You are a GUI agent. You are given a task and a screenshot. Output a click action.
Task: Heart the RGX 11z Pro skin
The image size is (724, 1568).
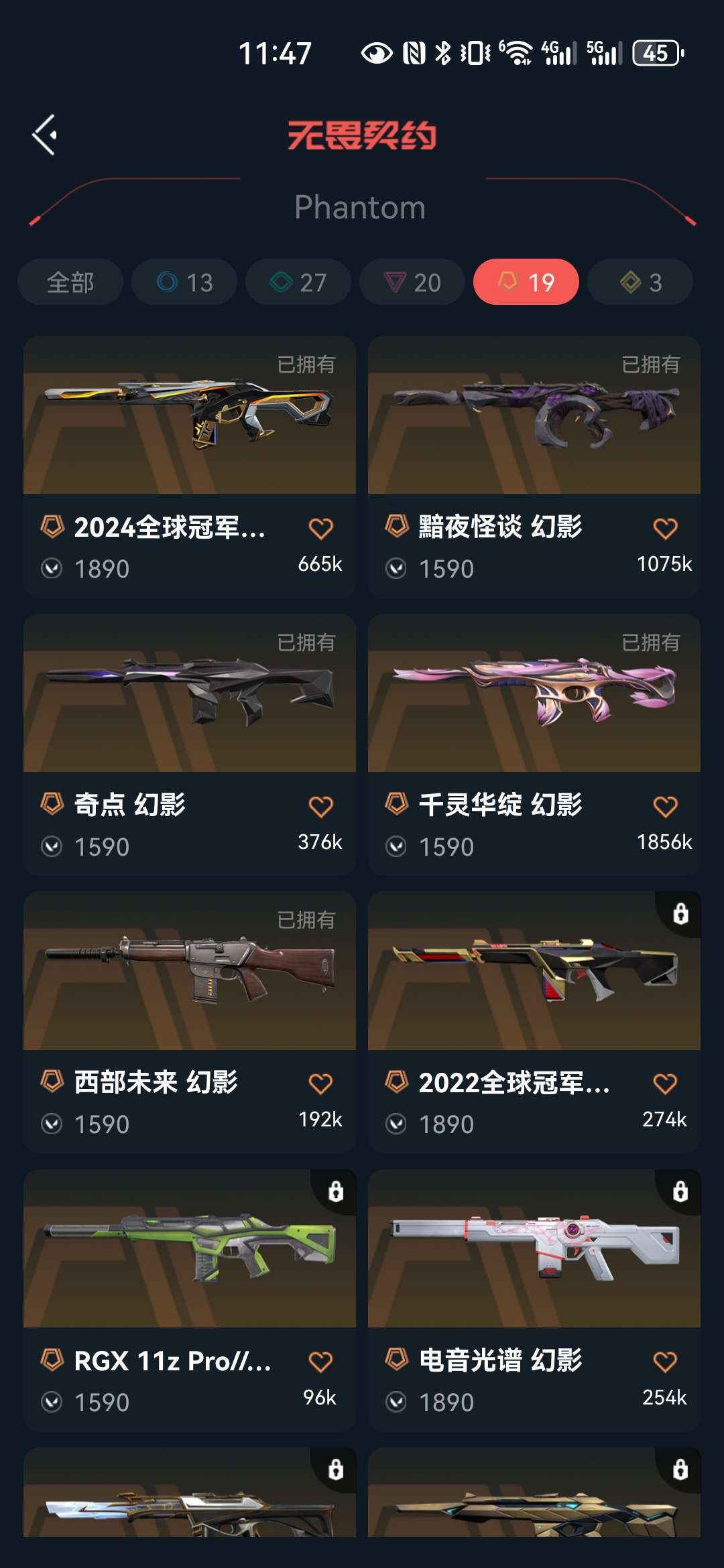tap(320, 1362)
